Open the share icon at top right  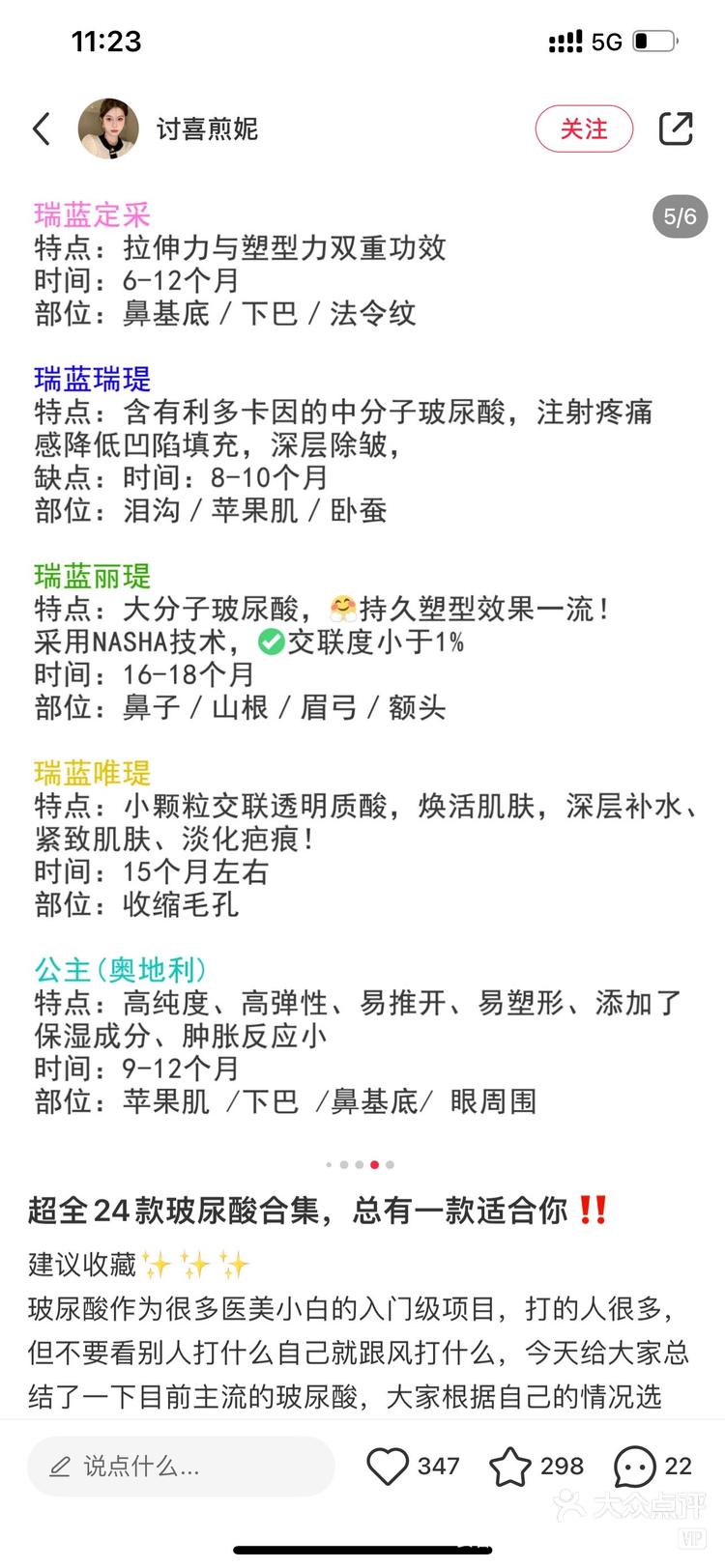[x=677, y=128]
